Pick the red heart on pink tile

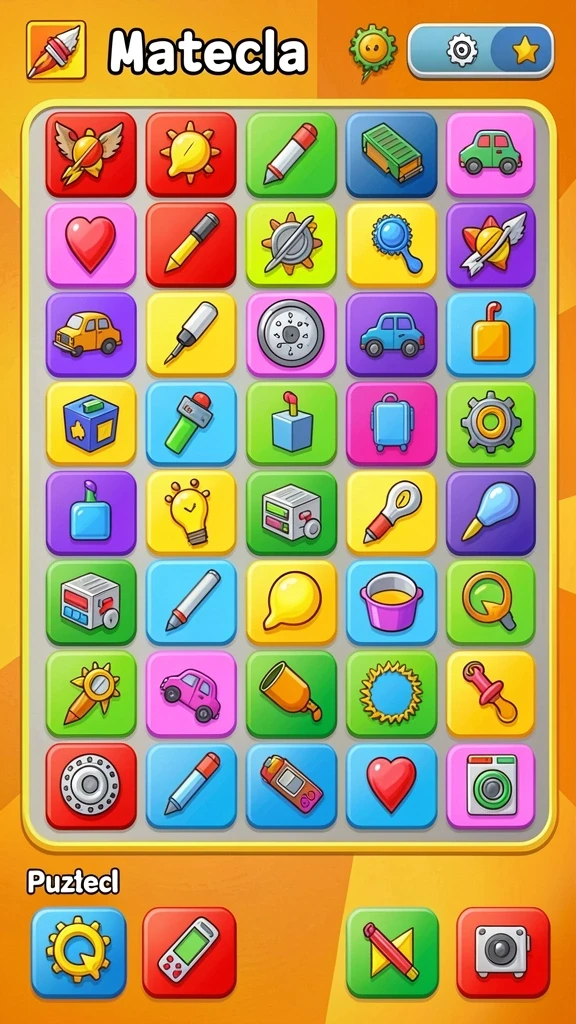point(91,245)
